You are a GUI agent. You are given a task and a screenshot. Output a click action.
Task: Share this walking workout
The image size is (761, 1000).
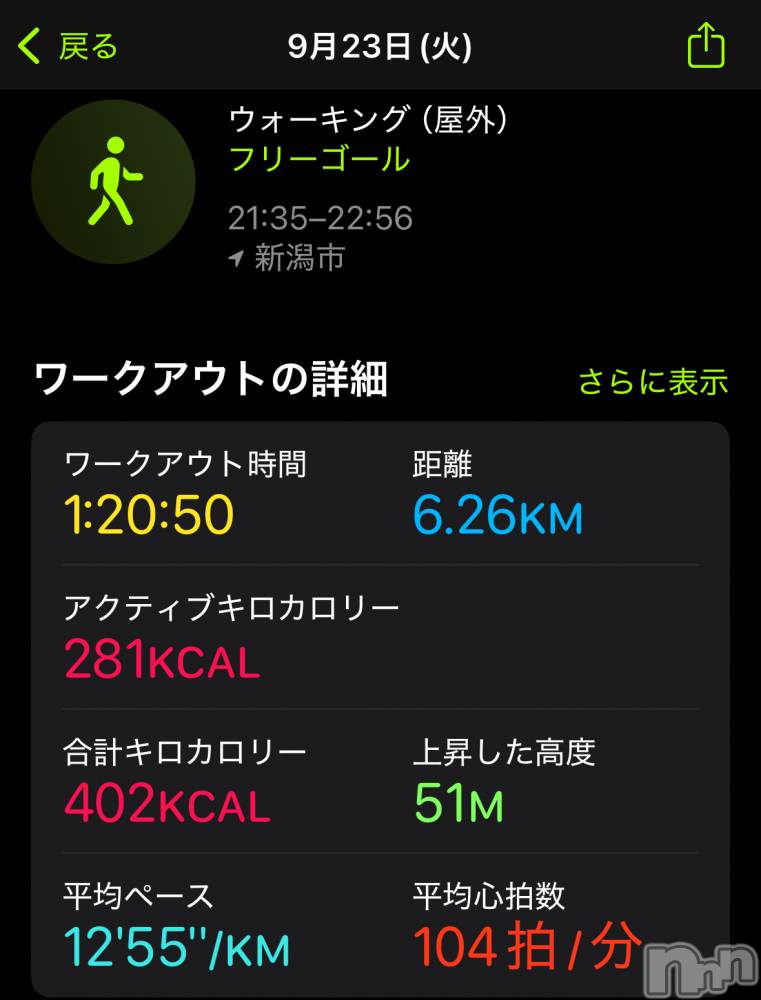(x=705, y=46)
